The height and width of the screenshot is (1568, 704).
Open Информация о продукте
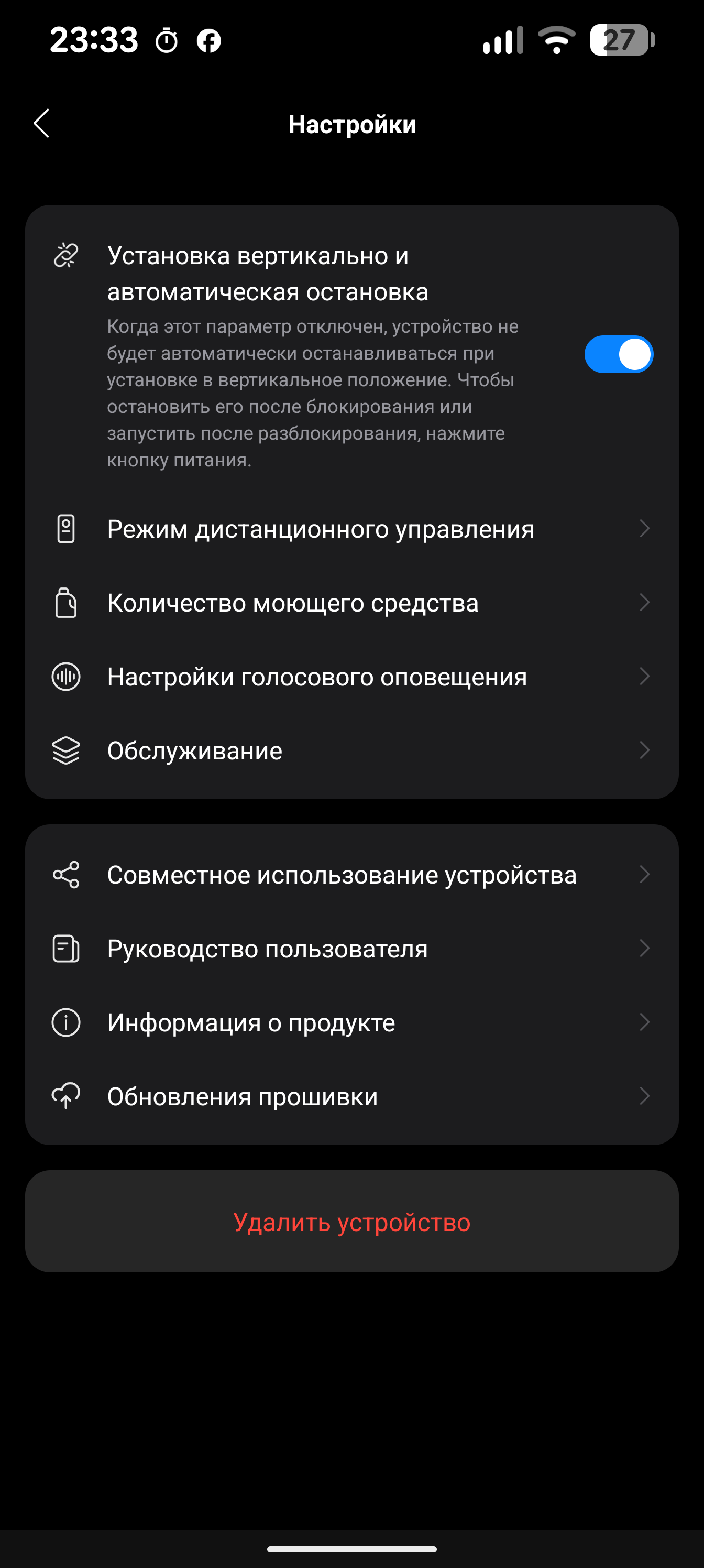click(x=351, y=1022)
